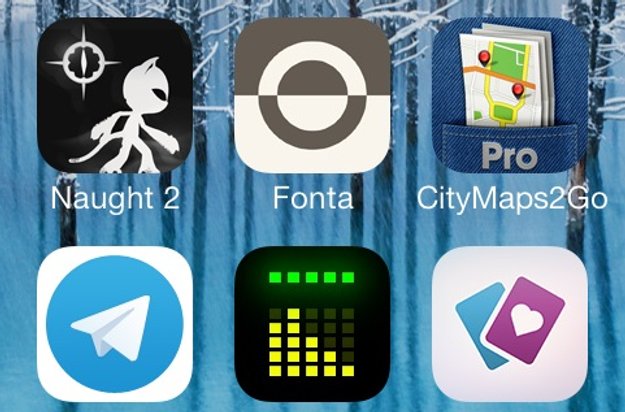
Task: Open the paper plane messenger app
Action: [x=114, y=330]
